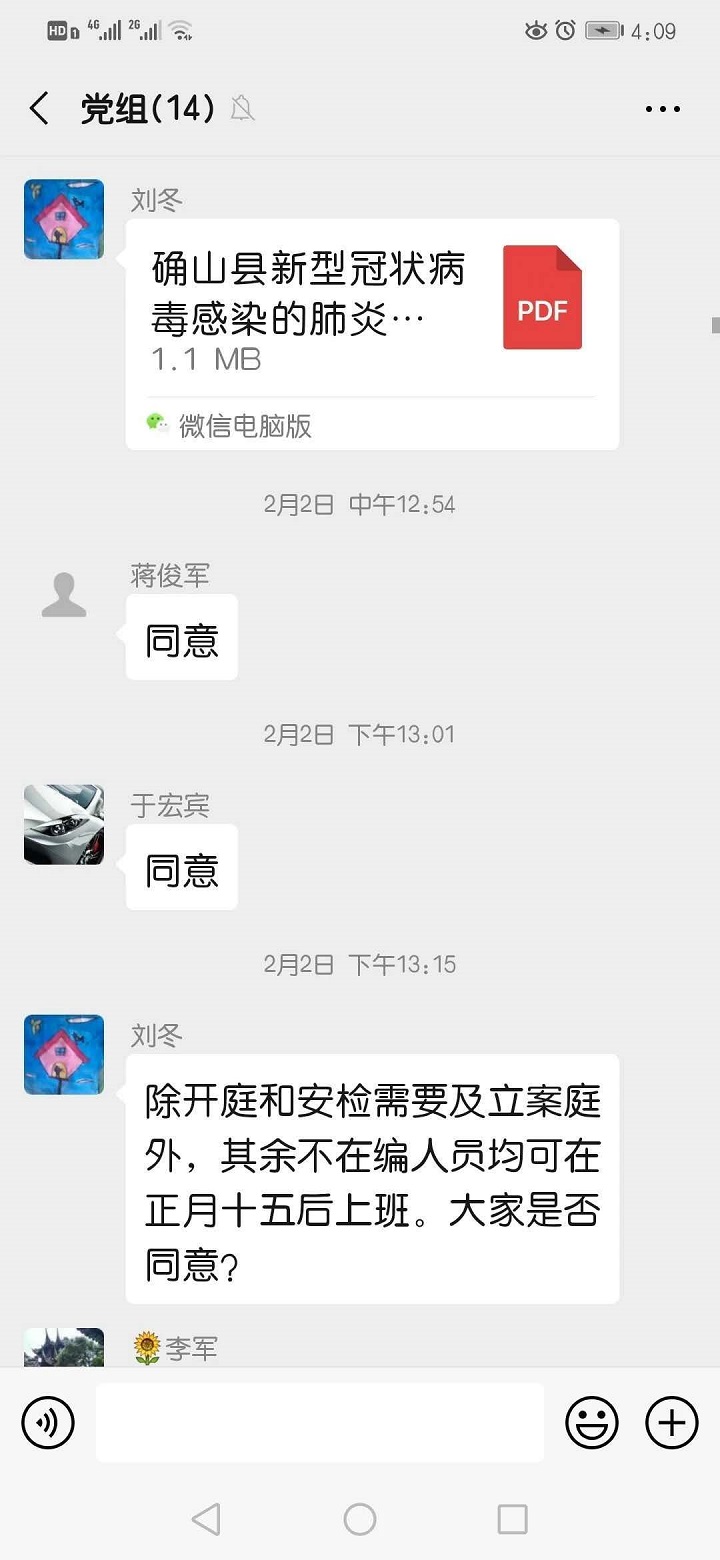Focus the message text field

(320, 1422)
